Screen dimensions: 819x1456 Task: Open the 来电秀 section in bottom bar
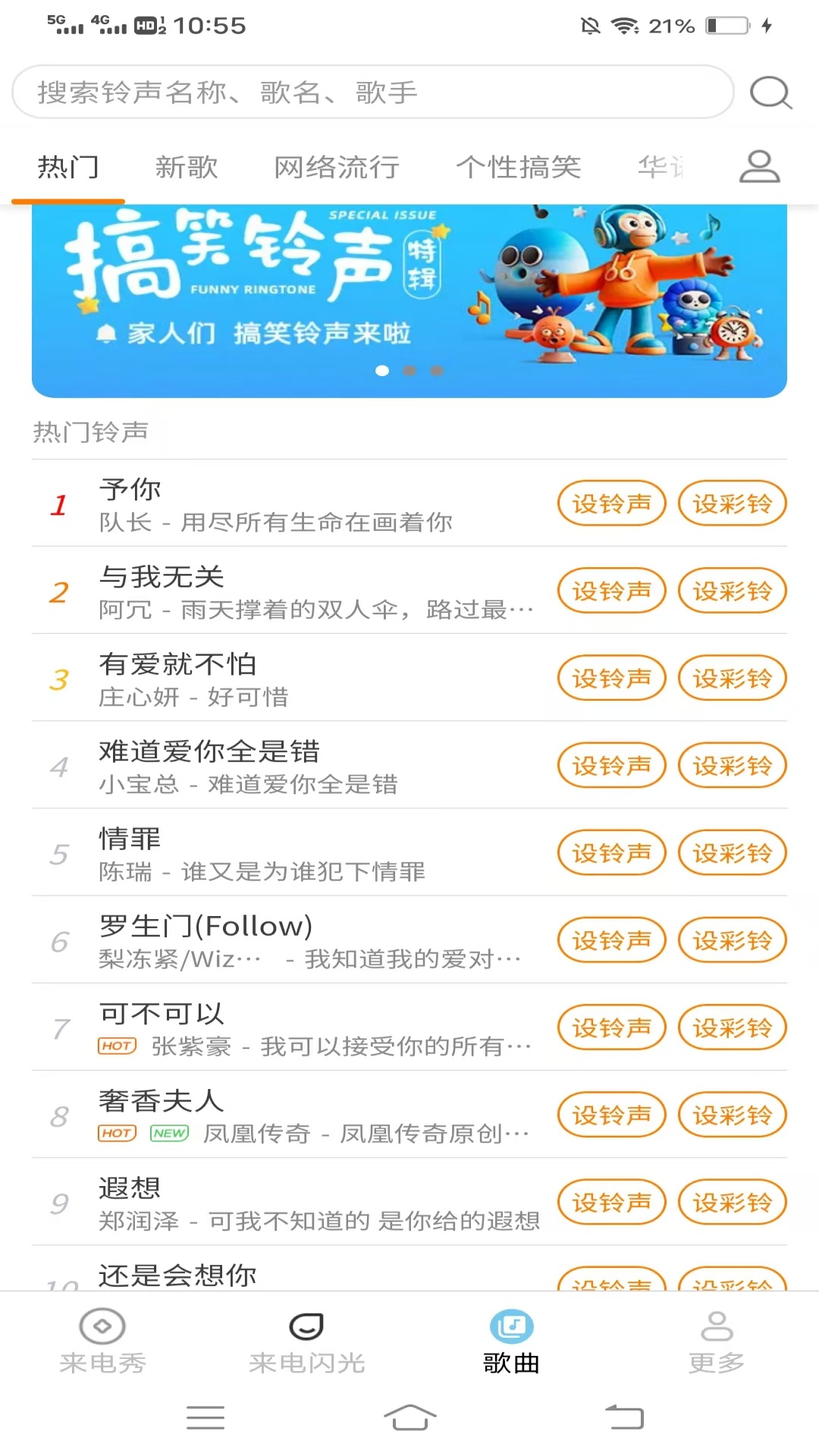tap(102, 1343)
